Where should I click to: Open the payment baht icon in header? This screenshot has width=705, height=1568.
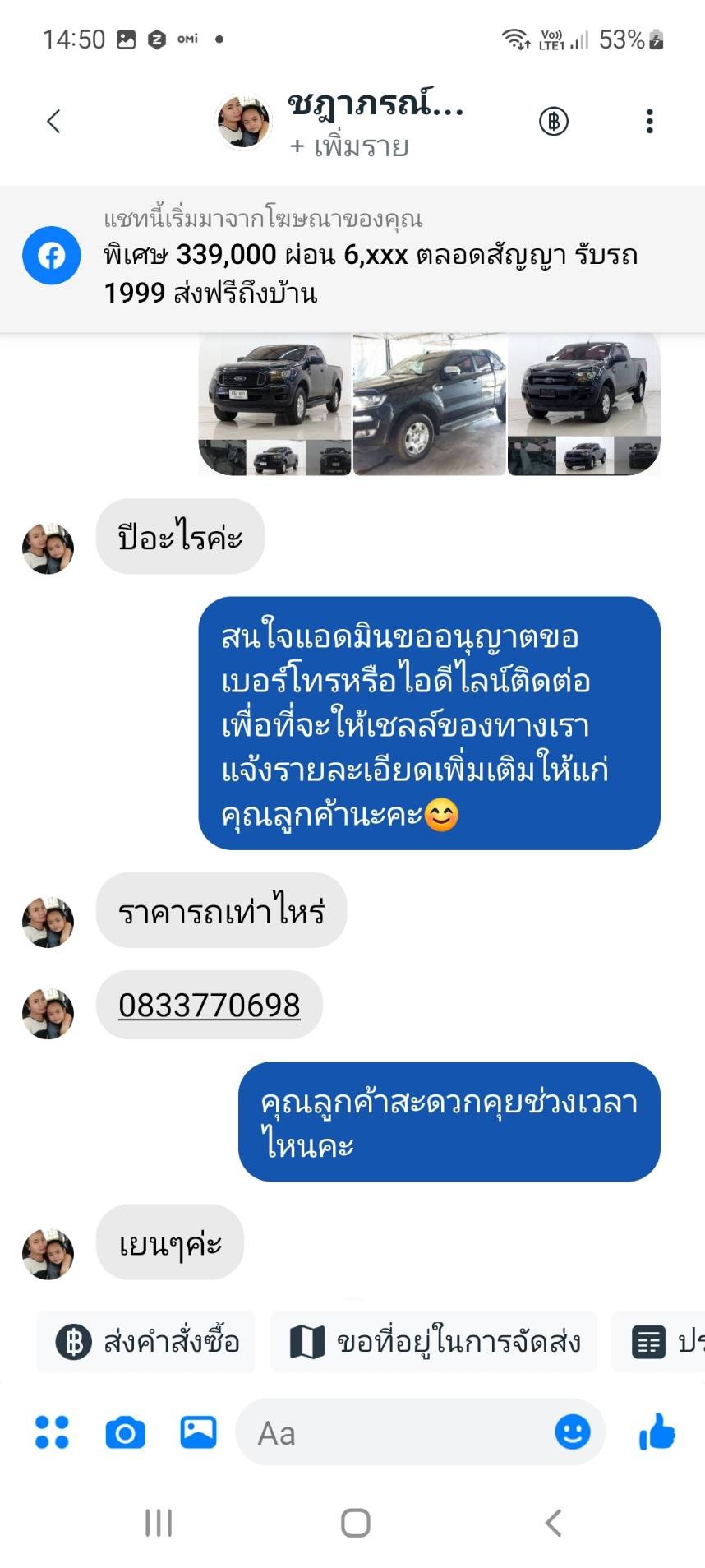point(554,122)
